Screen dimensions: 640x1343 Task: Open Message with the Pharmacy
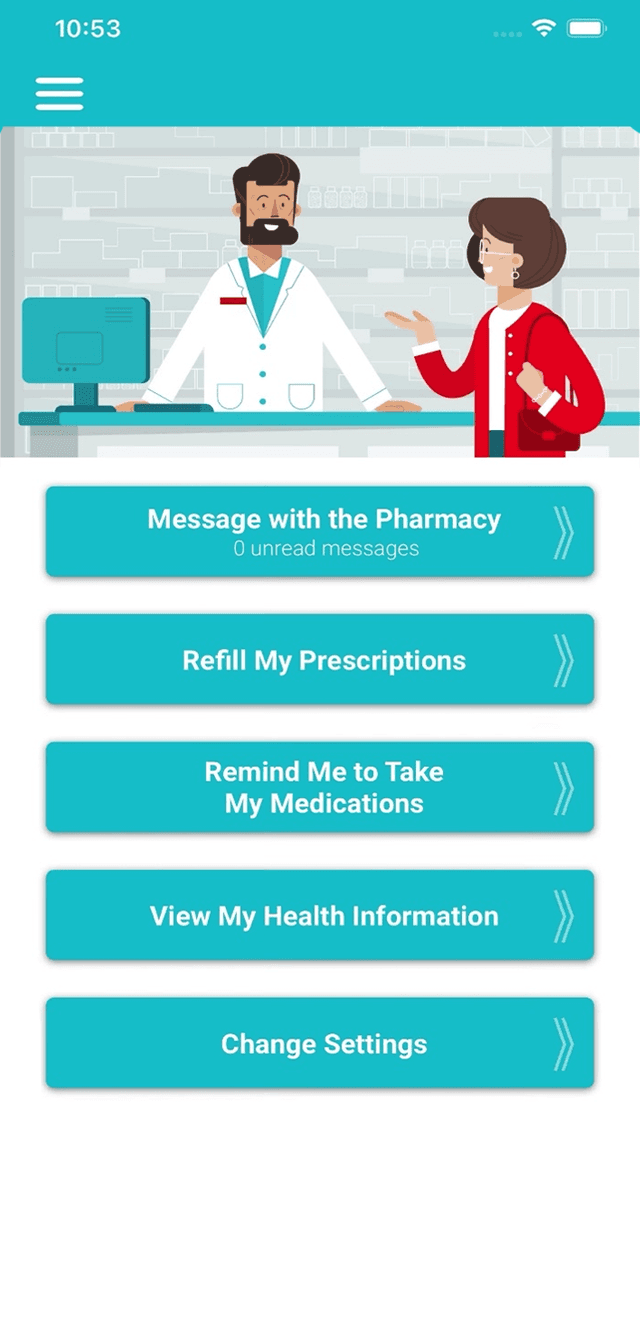click(320, 531)
